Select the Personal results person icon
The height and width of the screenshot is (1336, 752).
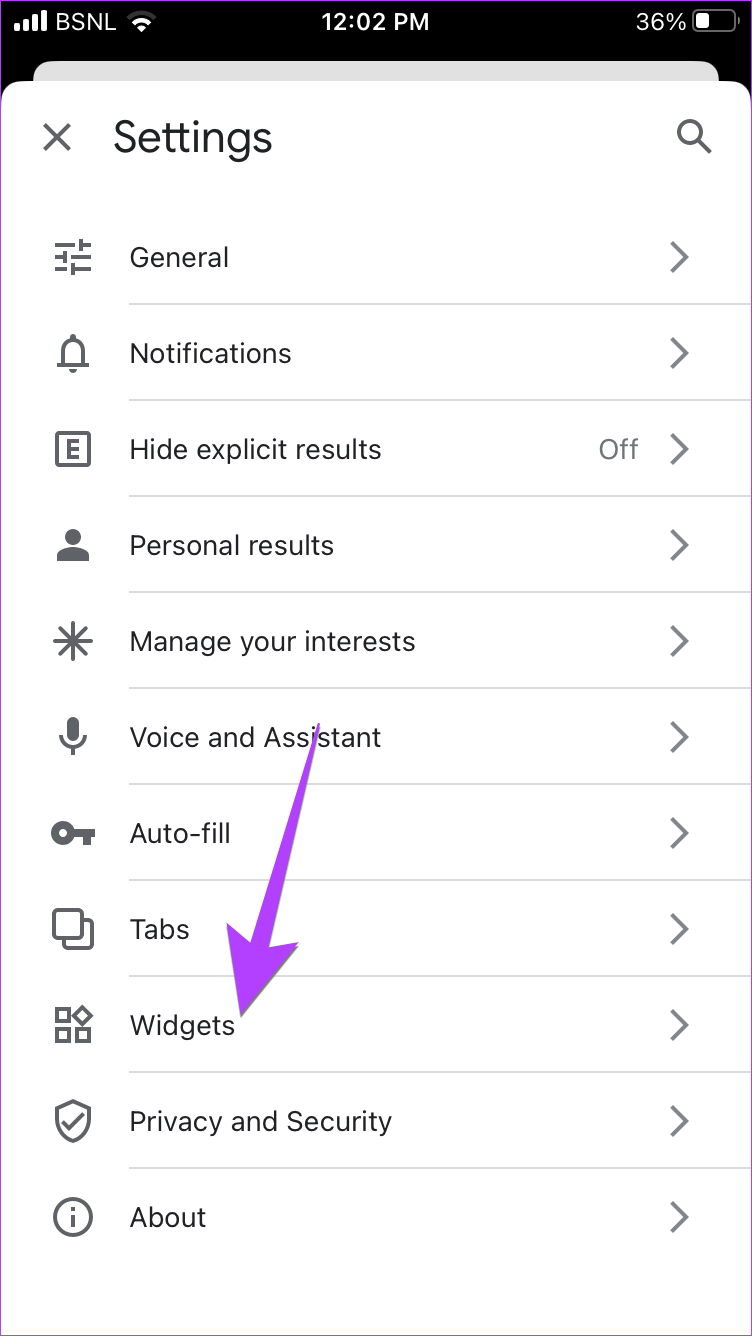tap(72, 545)
